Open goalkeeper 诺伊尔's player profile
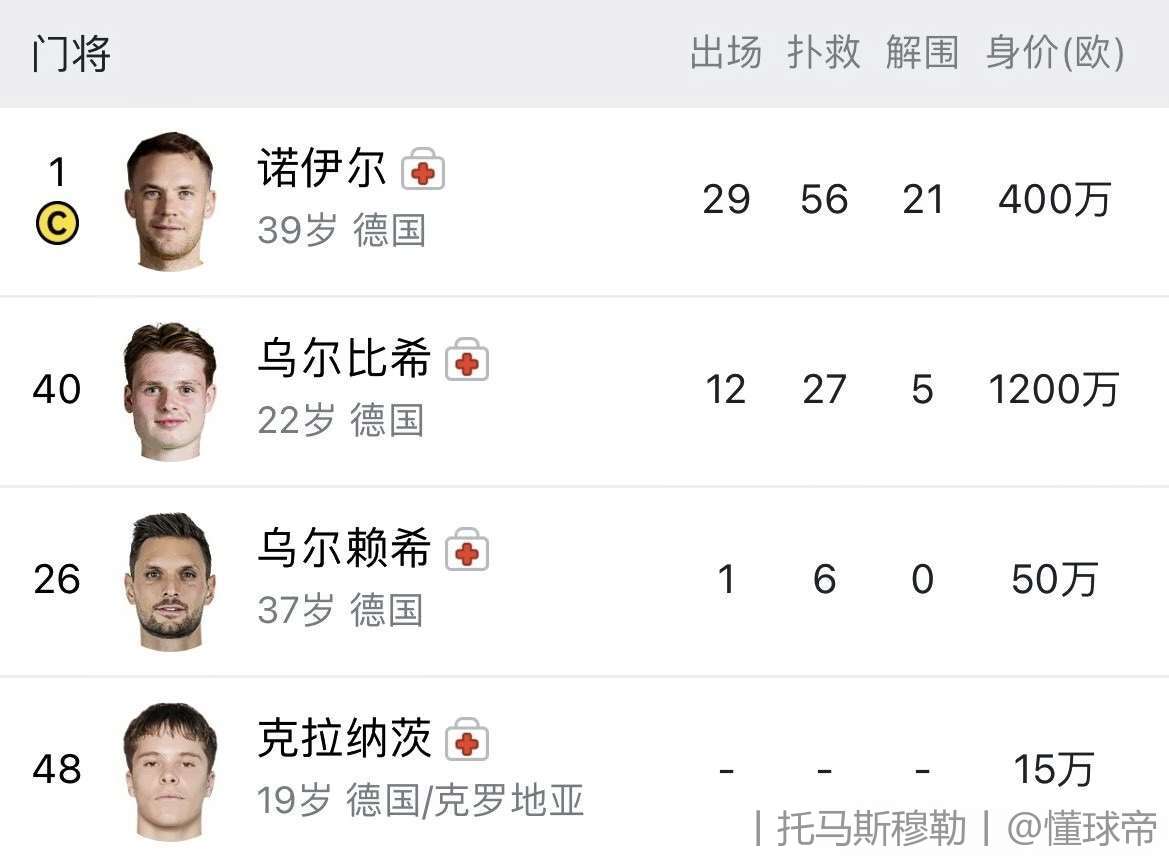This screenshot has height=861, width=1169. 584,201
